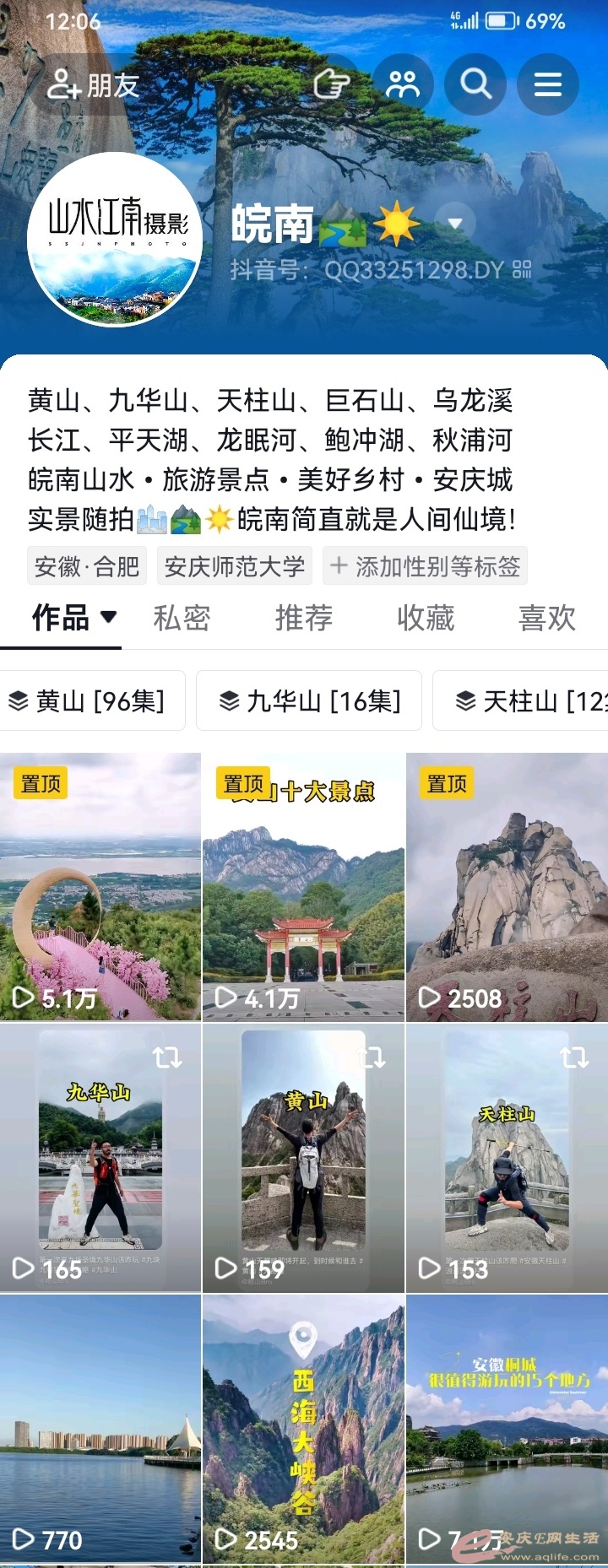Viewport: 608px width, 1568px height.
Task: Expand the account switcher arrow
Action: click(455, 224)
